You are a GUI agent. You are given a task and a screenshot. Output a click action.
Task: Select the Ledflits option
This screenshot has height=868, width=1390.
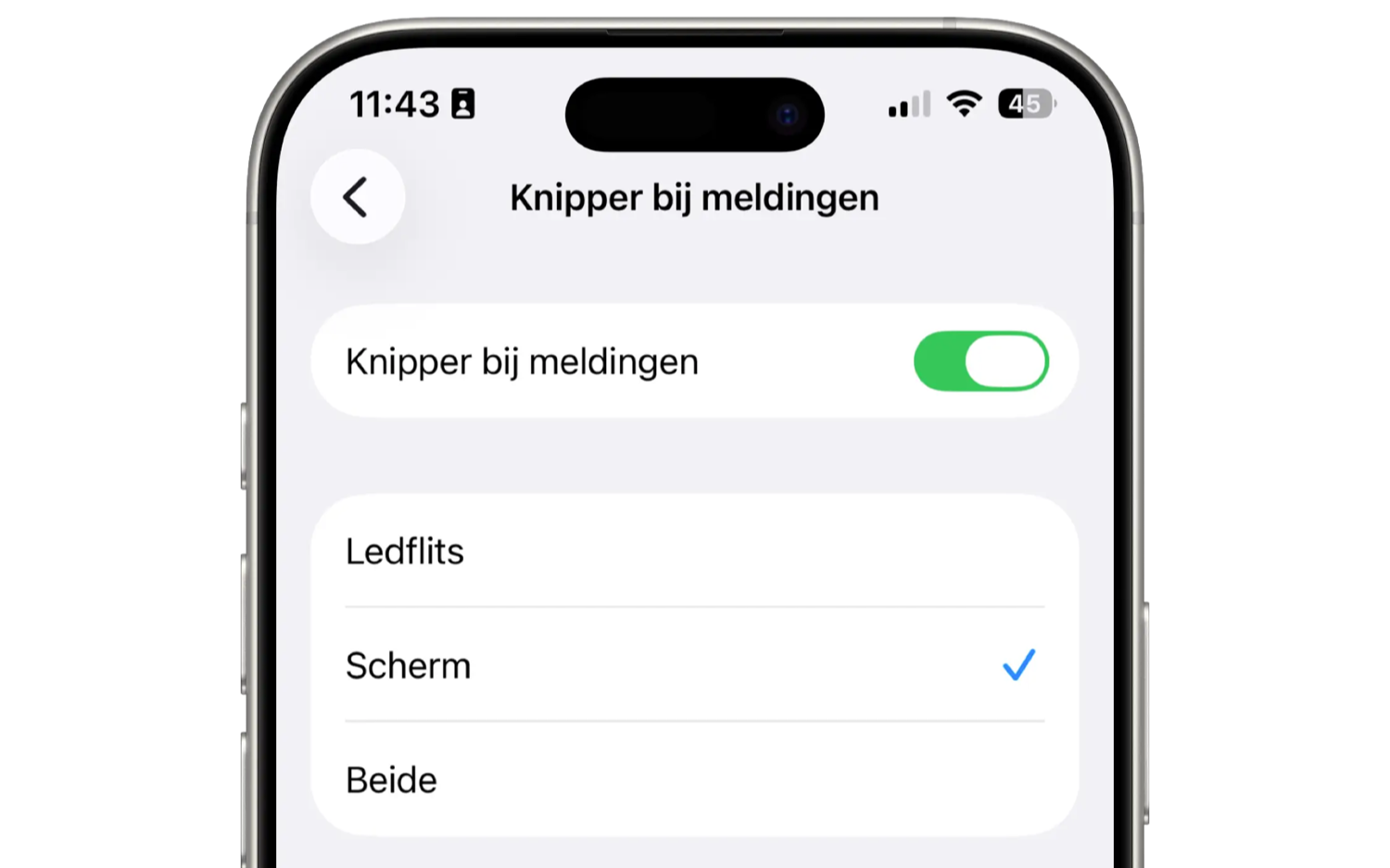click(693, 551)
